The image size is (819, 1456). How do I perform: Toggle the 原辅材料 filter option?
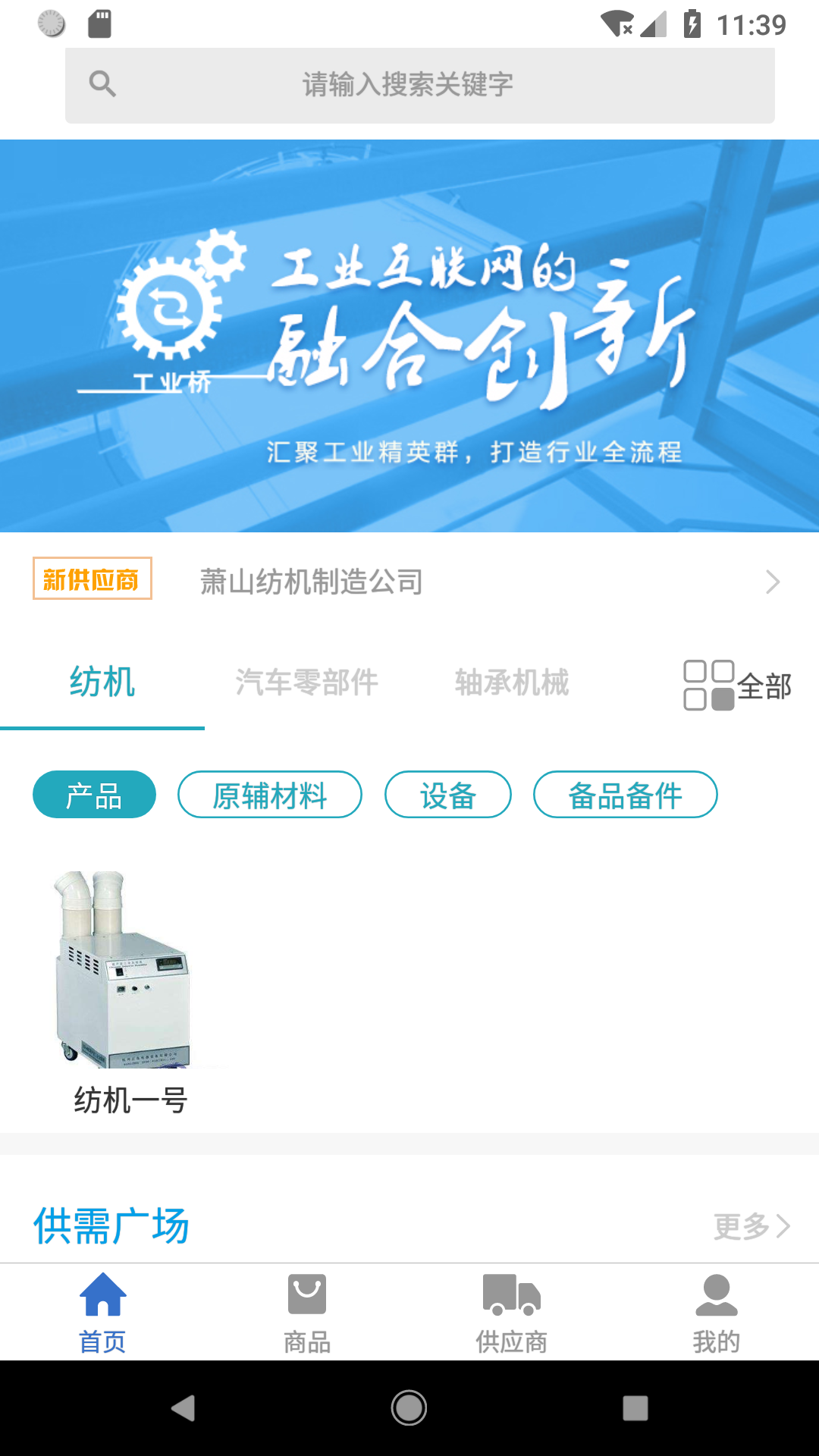[x=270, y=795]
